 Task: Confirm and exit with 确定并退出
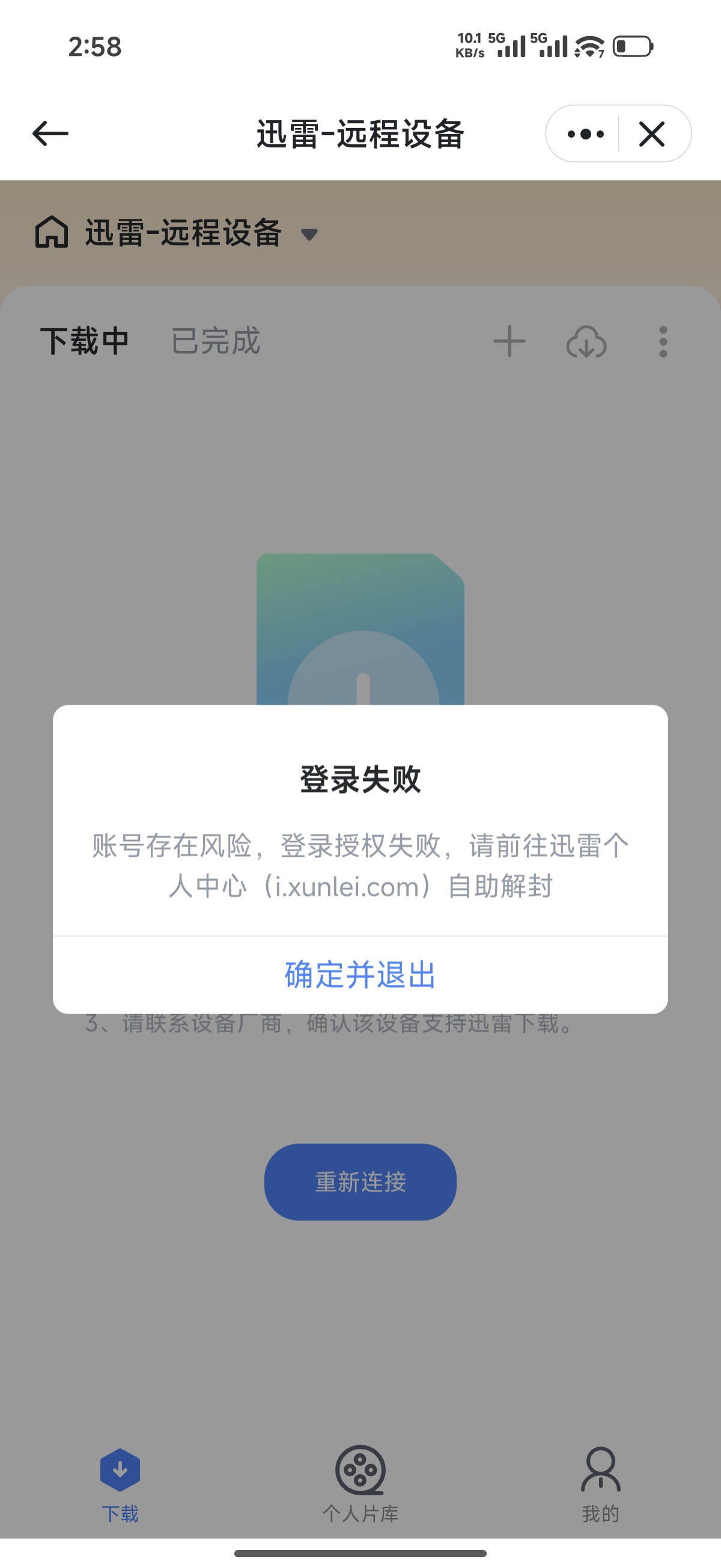pyautogui.click(x=360, y=975)
